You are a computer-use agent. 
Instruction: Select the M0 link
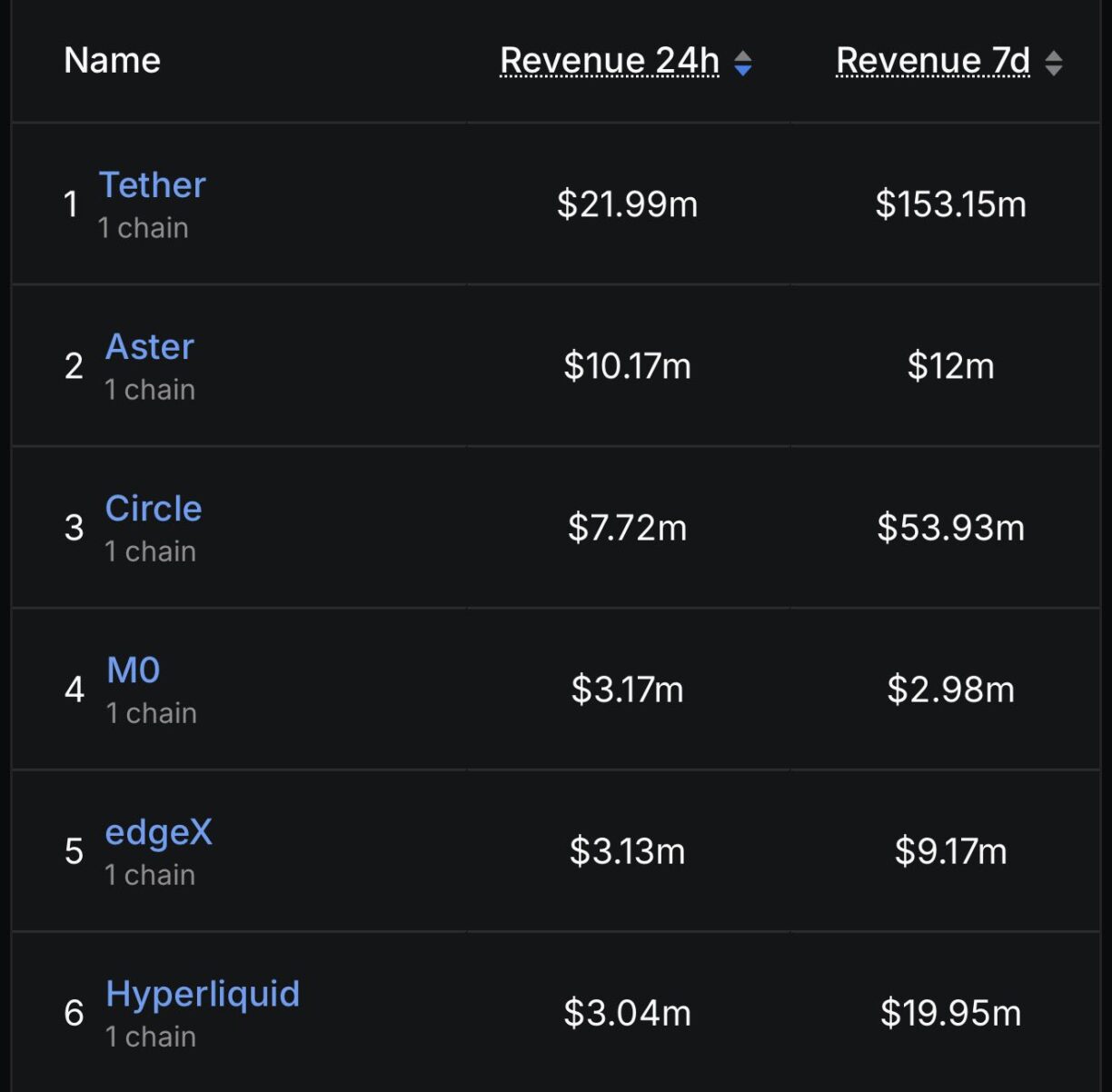tap(133, 670)
